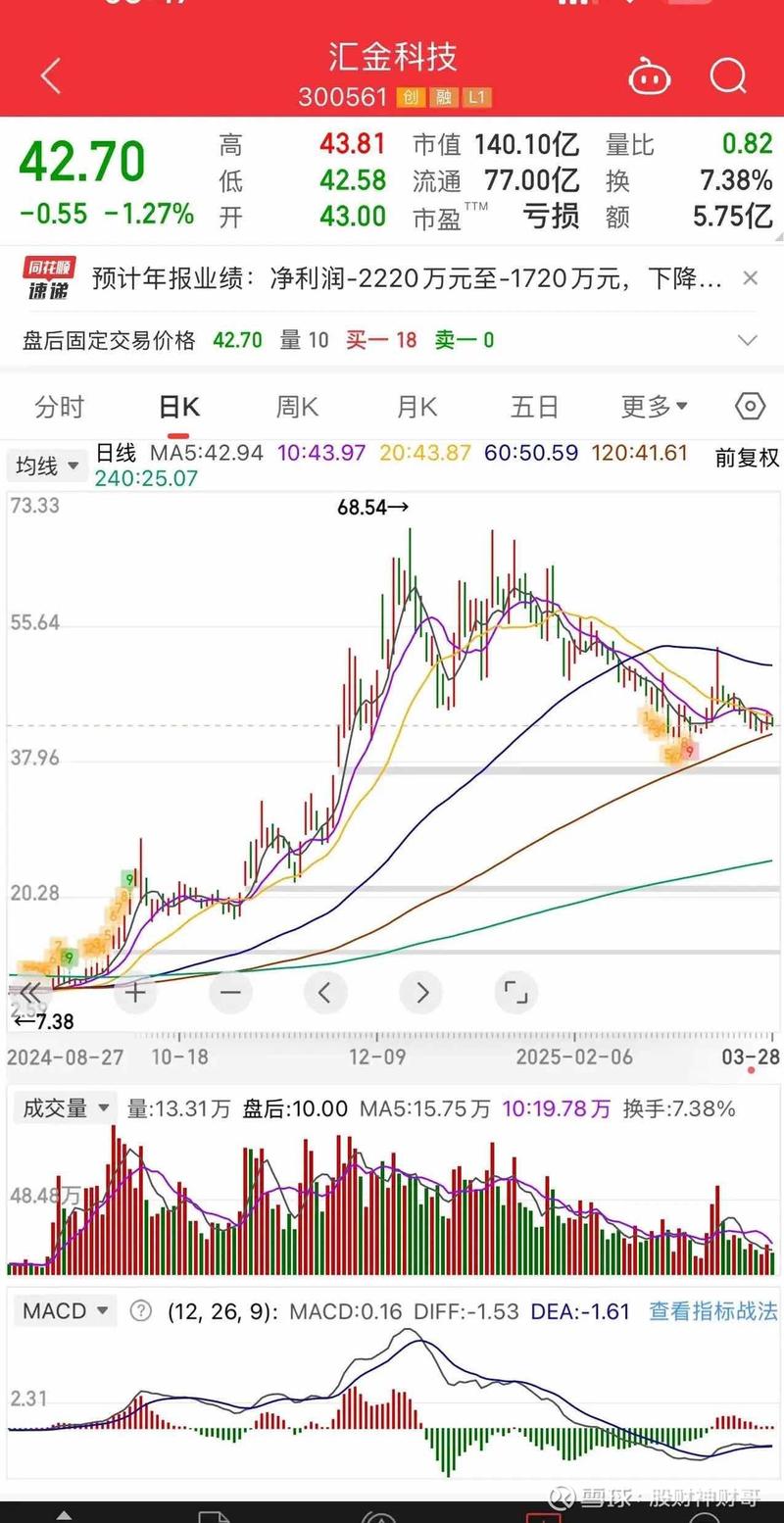
Task: Switch to the 分时 tab
Action: coord(60,407)
